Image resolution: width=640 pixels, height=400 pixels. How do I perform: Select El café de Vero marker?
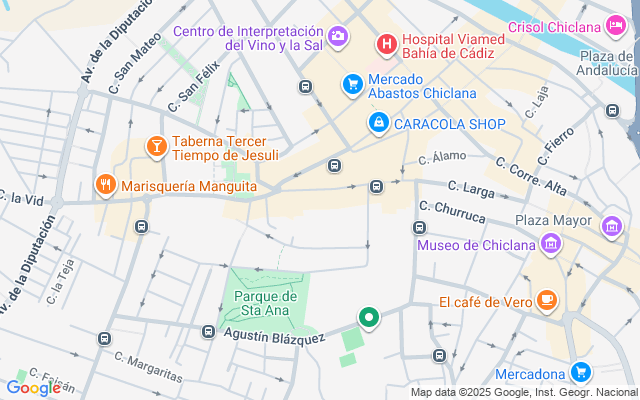[546, 300]
